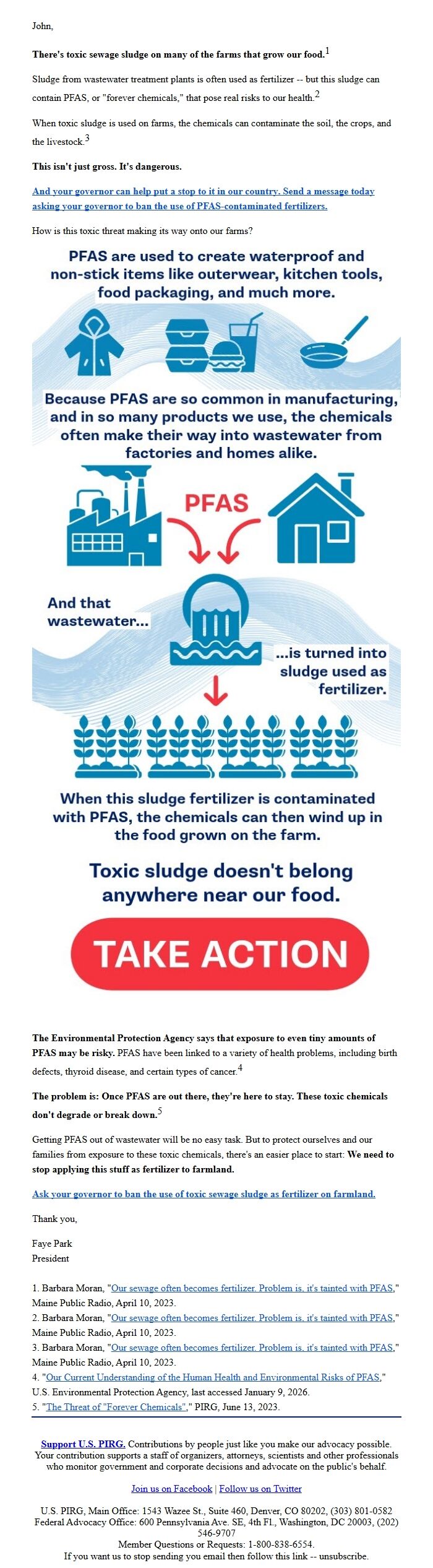Open The Threat of "Forever Chemicals" link
The height and width of the screenshot is (1568, 433).
[x=116, y=1406]
